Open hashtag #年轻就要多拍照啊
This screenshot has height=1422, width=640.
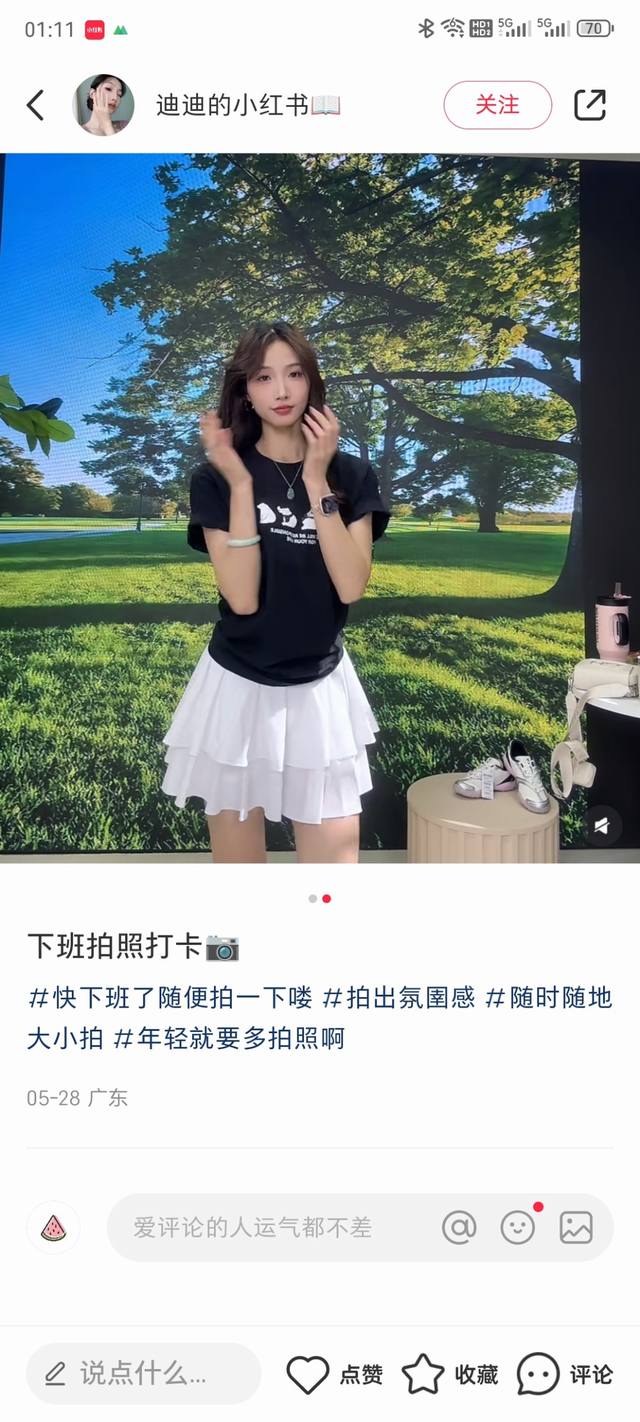[229, 1038]
